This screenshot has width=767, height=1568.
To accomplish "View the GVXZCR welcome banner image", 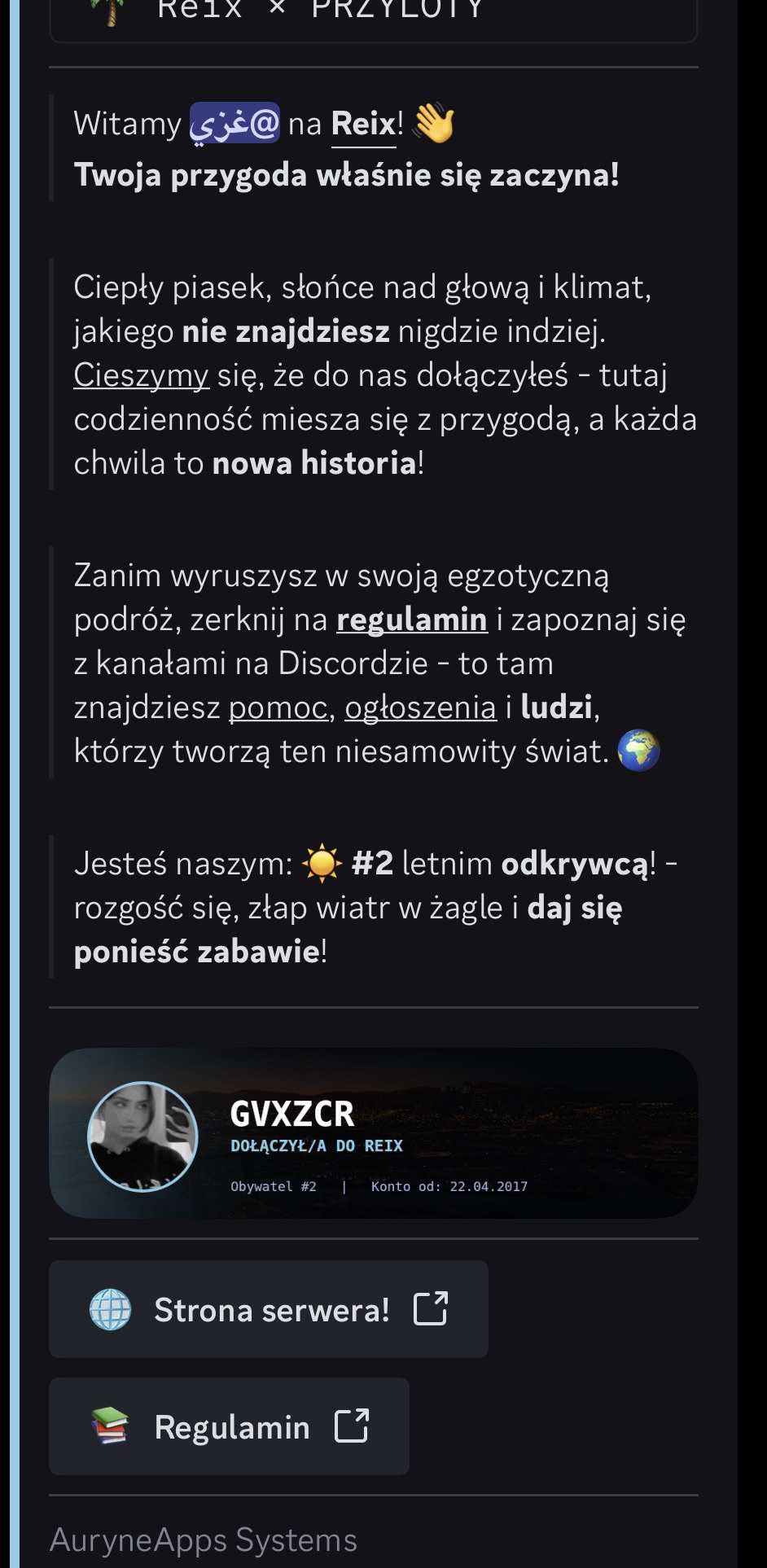I will [x=373, y=1132].
